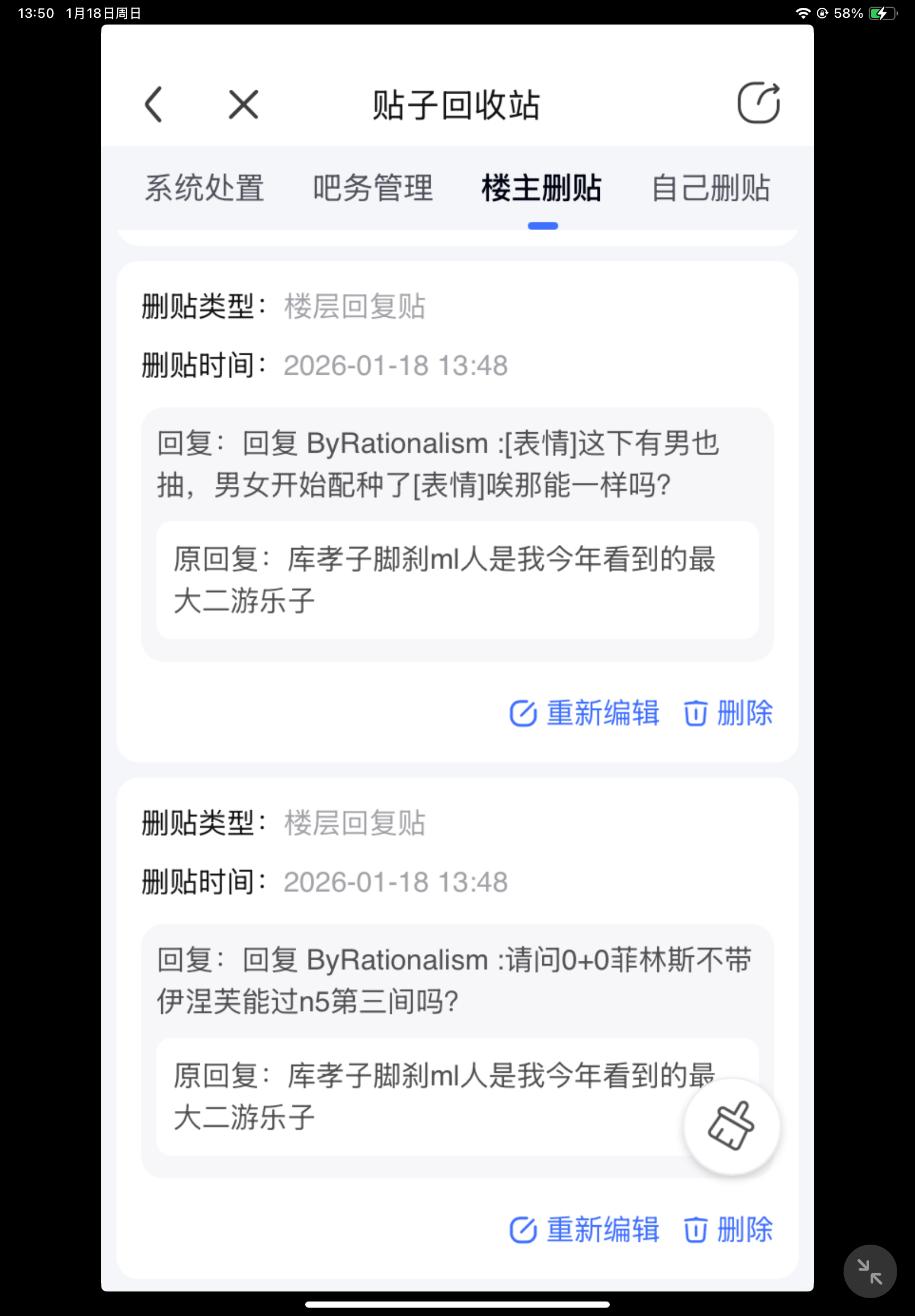Tap the floating broom clean-up button
Viewport: 915px width, 1316px height.
point(731,1126)
